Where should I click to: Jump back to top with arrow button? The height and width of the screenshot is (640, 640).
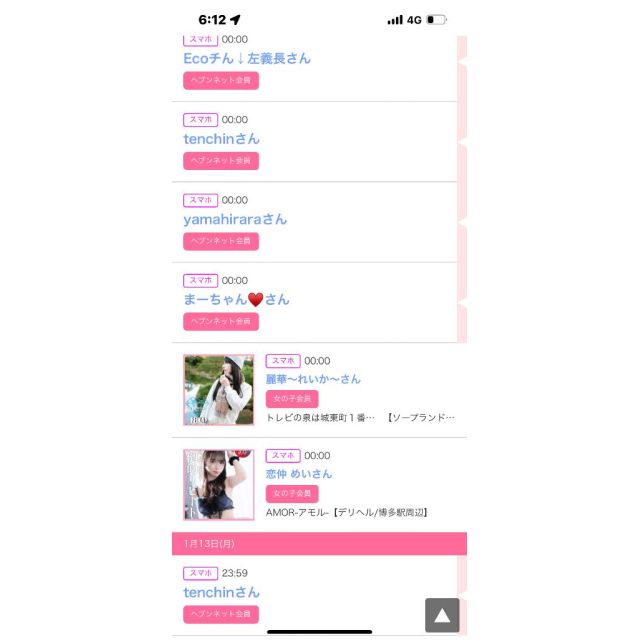(x=442, y=615)
